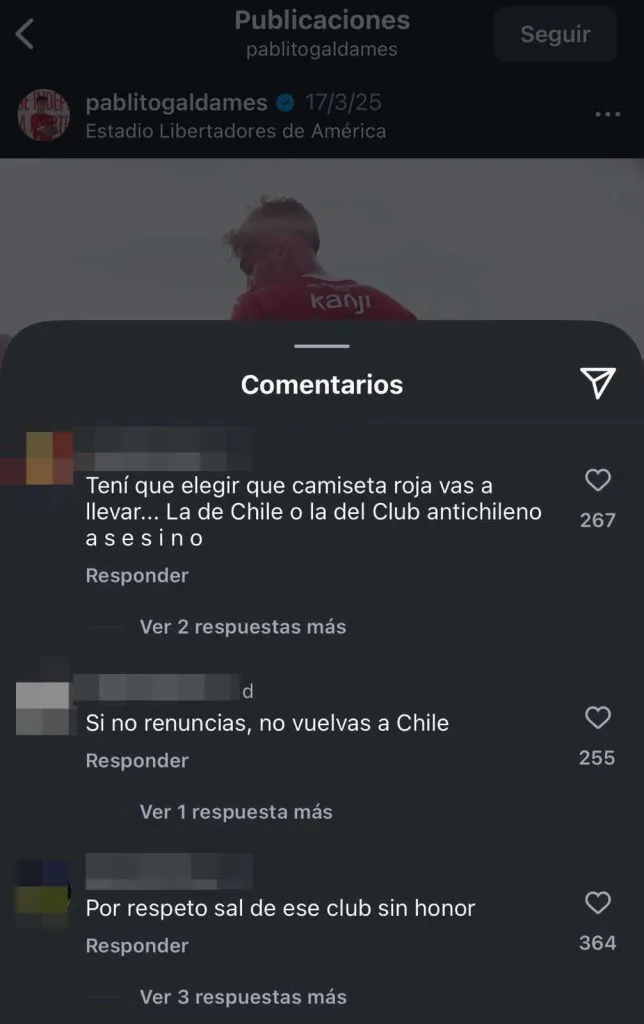
Task: Open the Estadio Libertadores de América location
Action: click(235, 131)
